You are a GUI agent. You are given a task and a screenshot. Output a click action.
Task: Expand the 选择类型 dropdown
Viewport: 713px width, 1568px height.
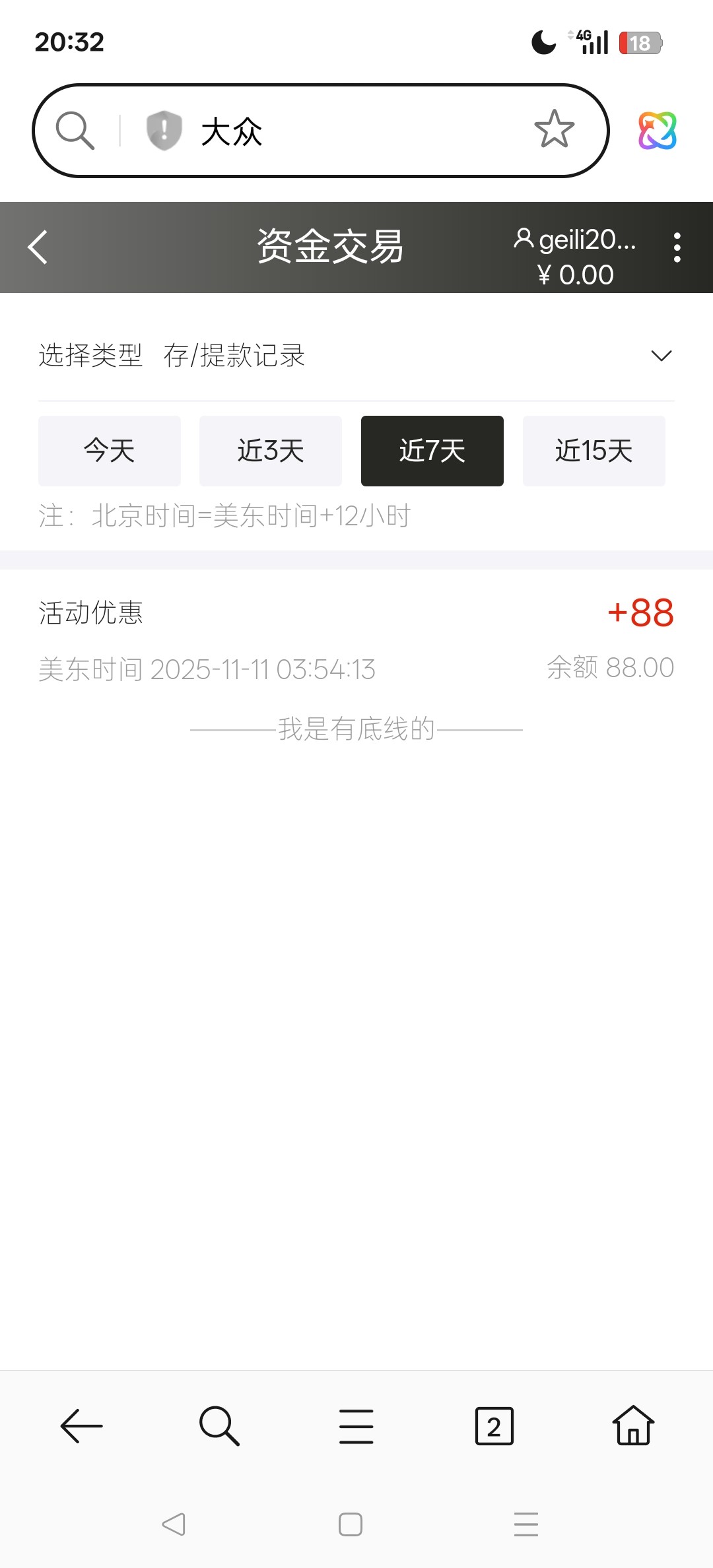pos(661,356)
